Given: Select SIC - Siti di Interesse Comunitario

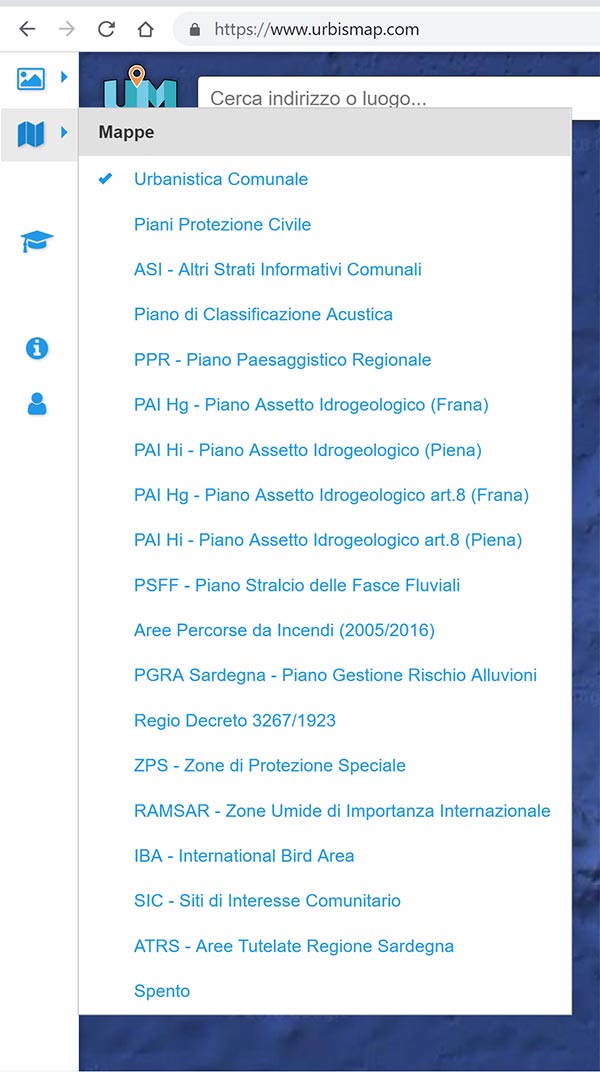Looking at the screenshot, I should coord(267,901).
